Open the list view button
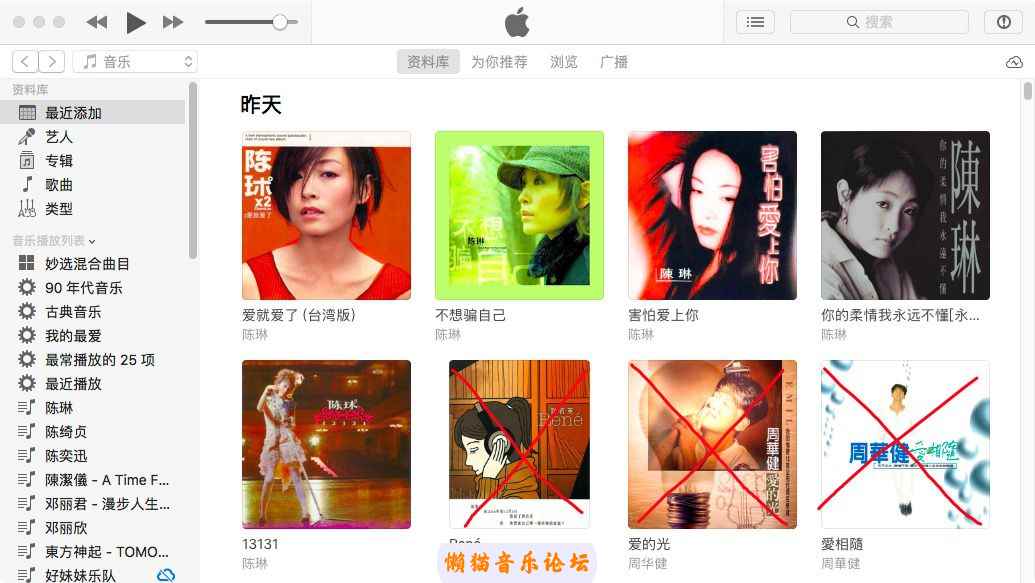This screenshot has width=1035, height=583. click(x=755, y=22)
